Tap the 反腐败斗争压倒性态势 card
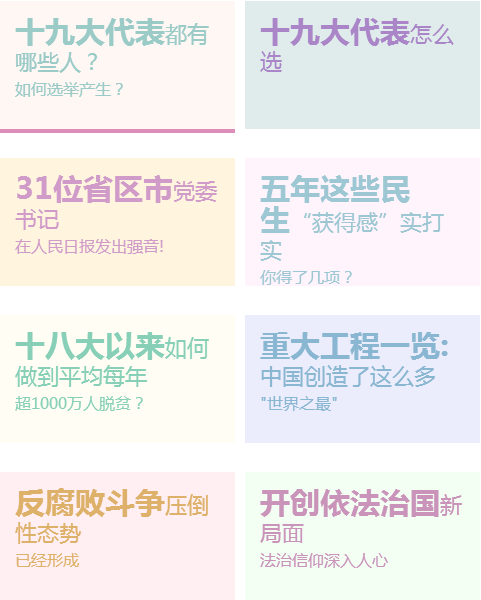481x600 pixels. click(117, 536)
